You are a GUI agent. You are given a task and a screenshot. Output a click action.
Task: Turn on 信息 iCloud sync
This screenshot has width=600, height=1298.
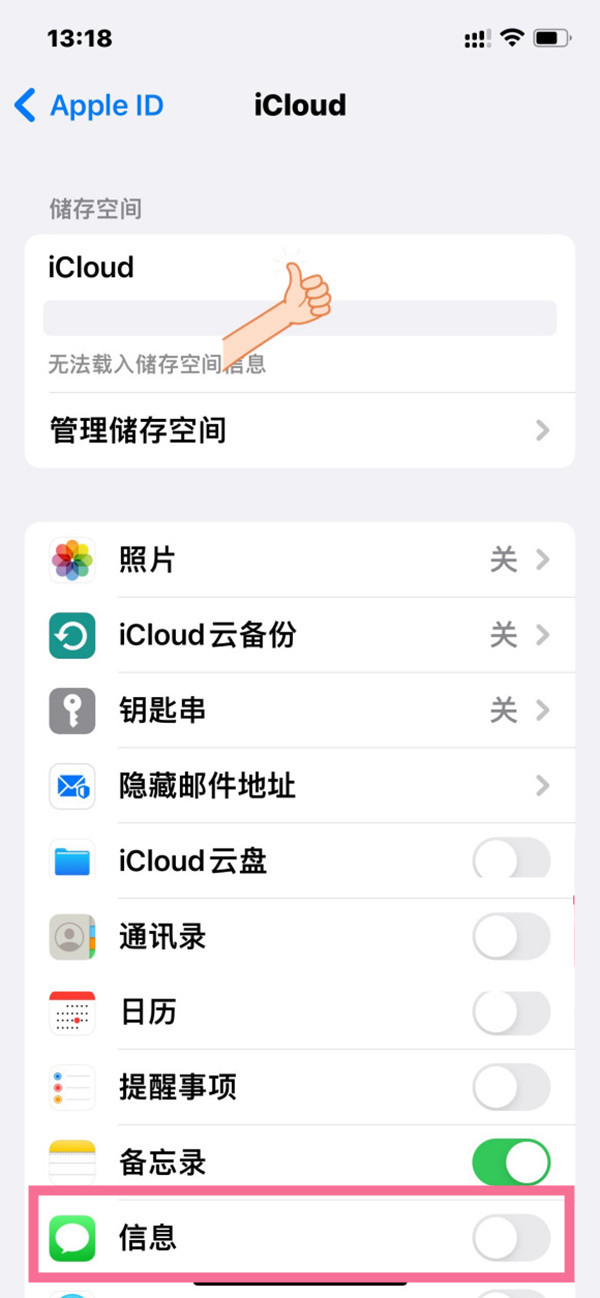[510, 1238]
